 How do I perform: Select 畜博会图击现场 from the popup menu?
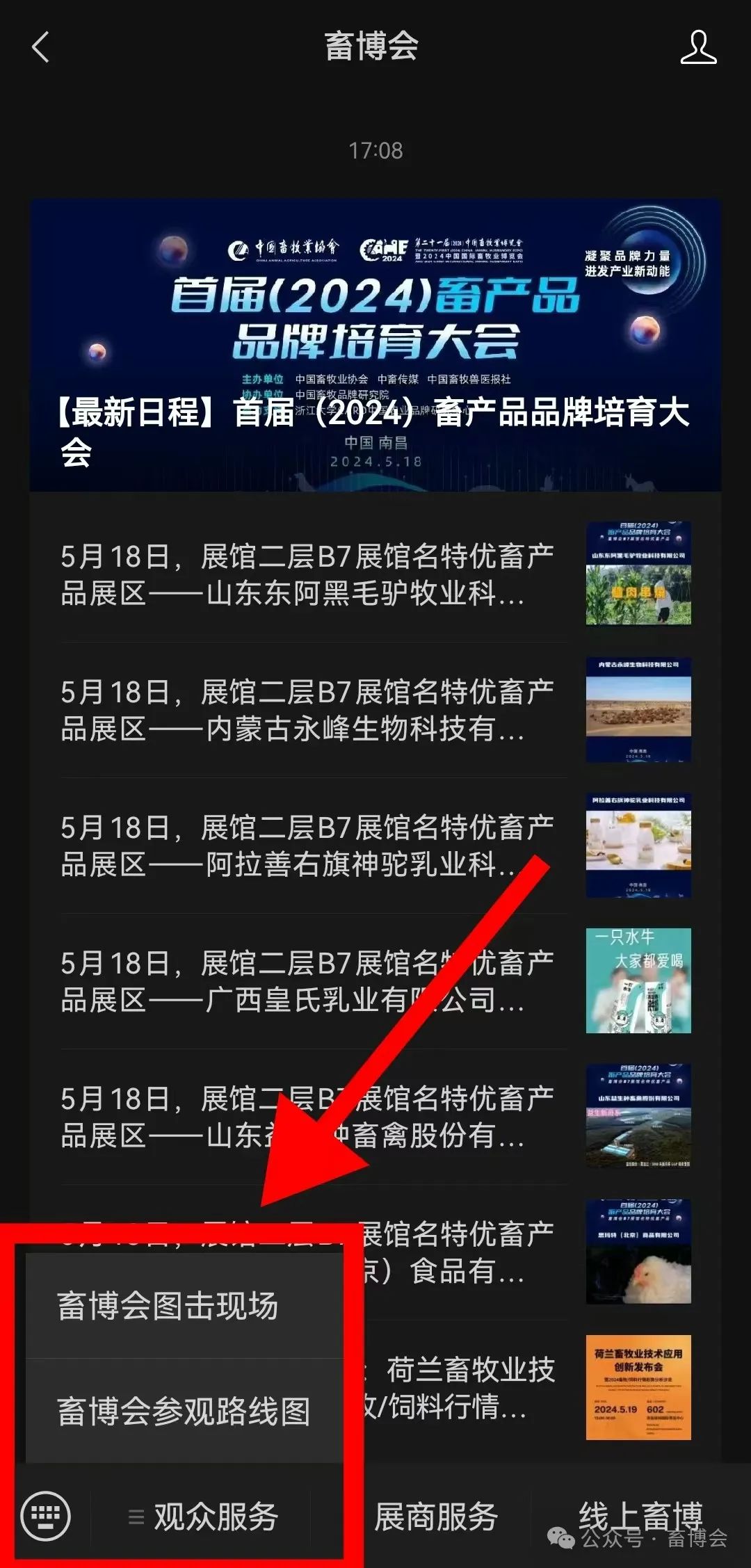[x=168, y=1306]
